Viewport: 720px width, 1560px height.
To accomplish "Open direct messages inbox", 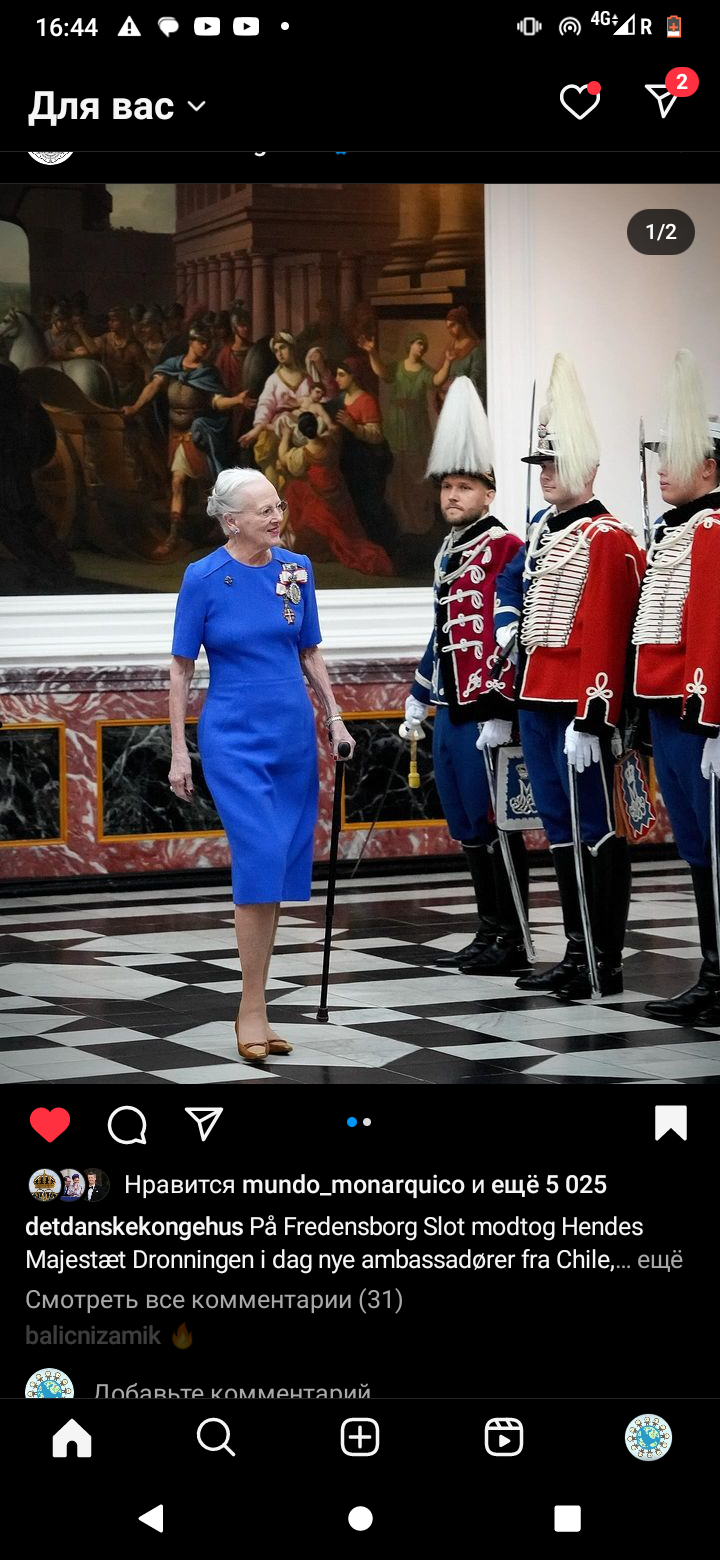I will (x=663, y=100).
